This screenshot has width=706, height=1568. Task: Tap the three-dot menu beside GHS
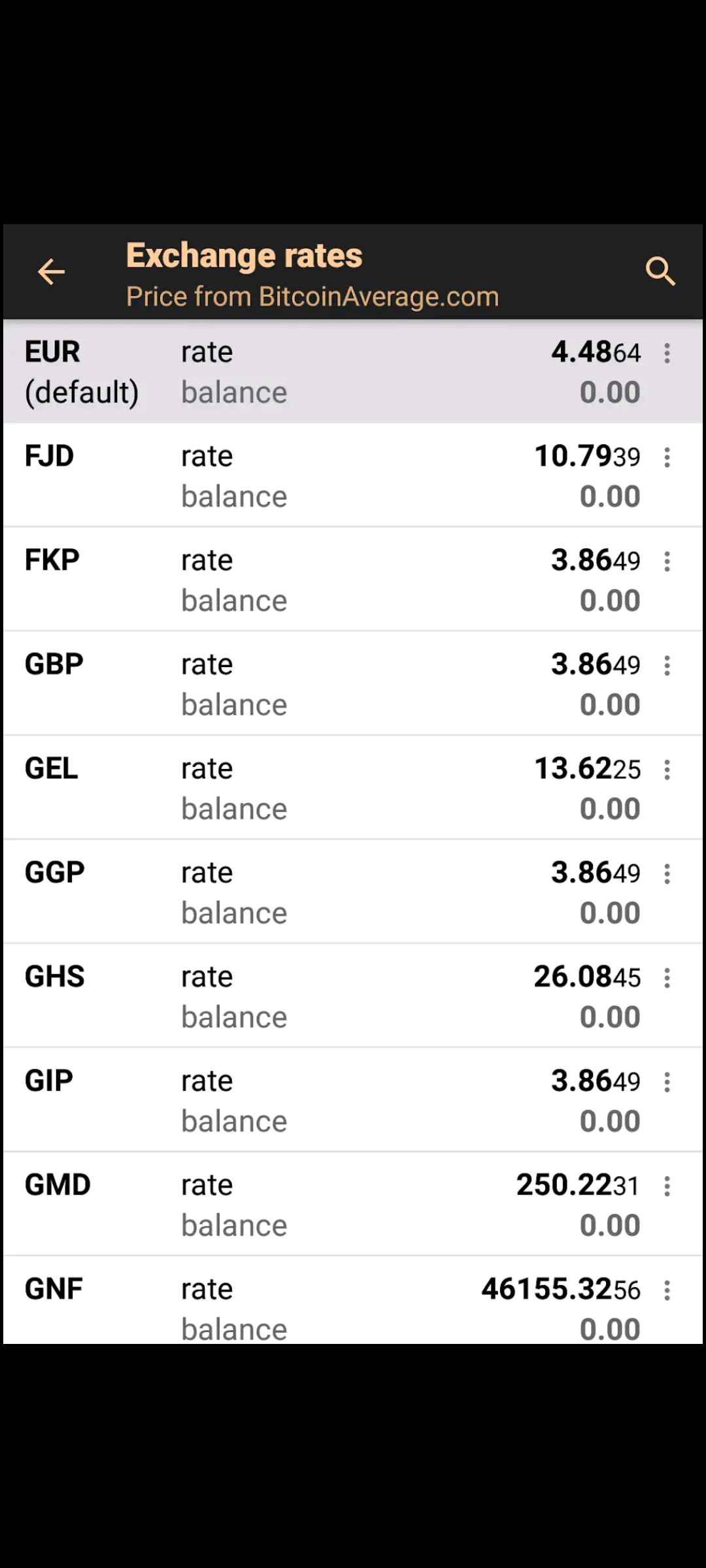667,978
